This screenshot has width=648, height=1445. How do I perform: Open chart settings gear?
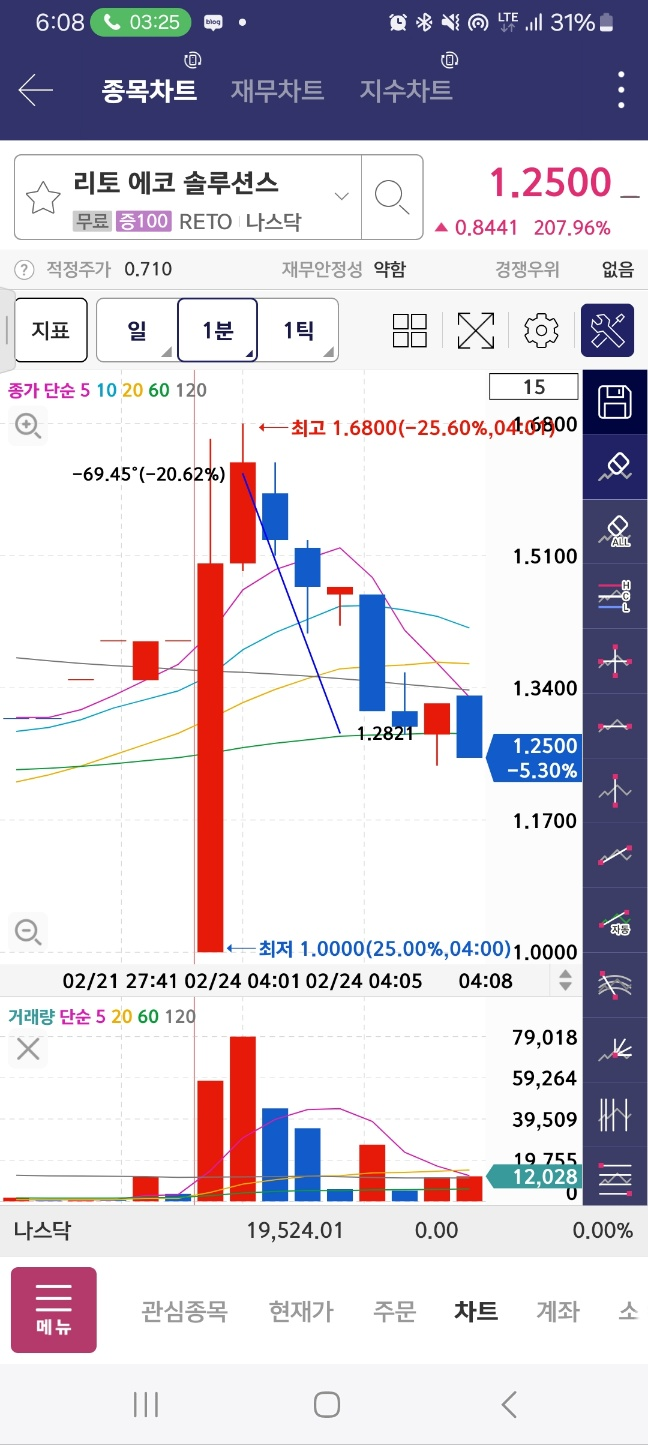(x=541, y=331)
